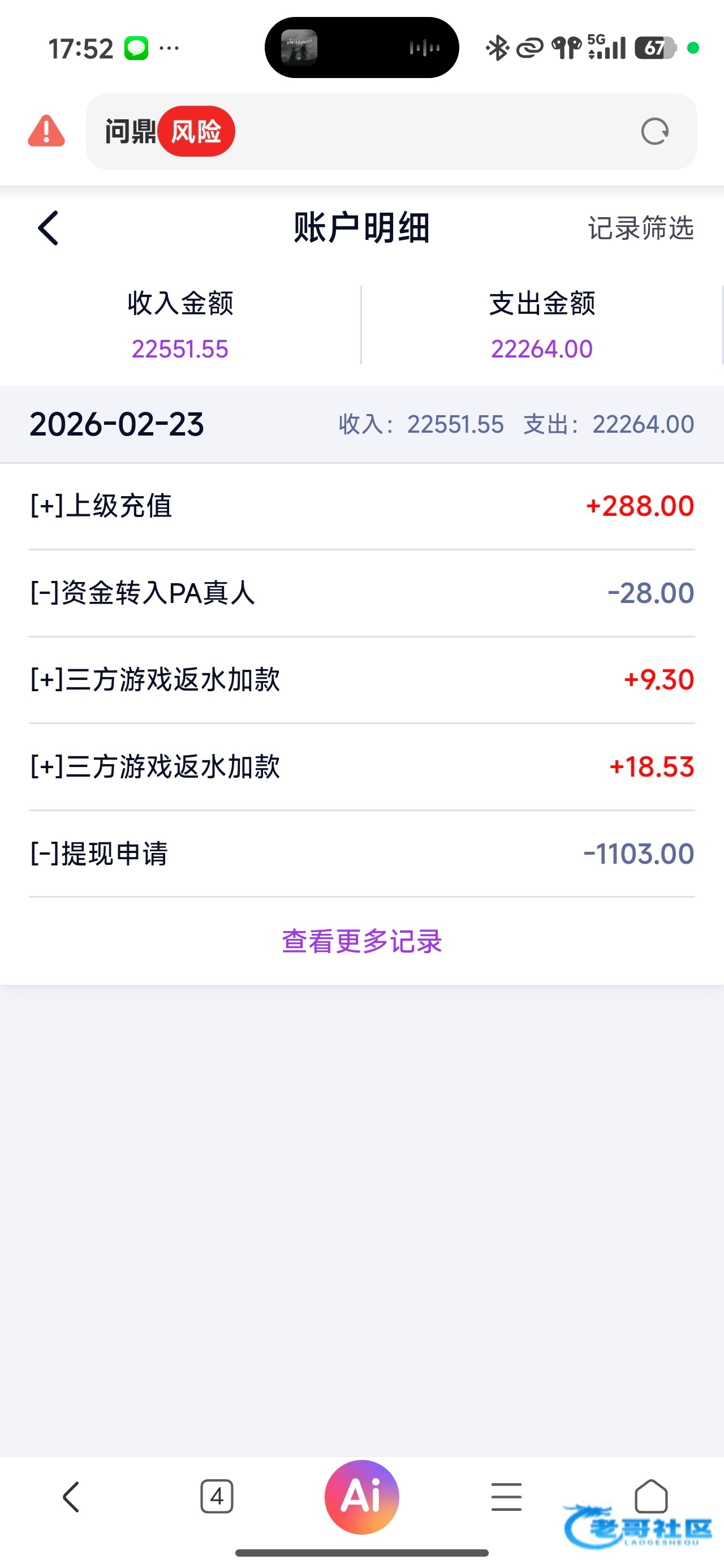The height and width of the screenshot is (1568, 724).
Task: Tap the red risk warning icon
Action: pos(46,131)
